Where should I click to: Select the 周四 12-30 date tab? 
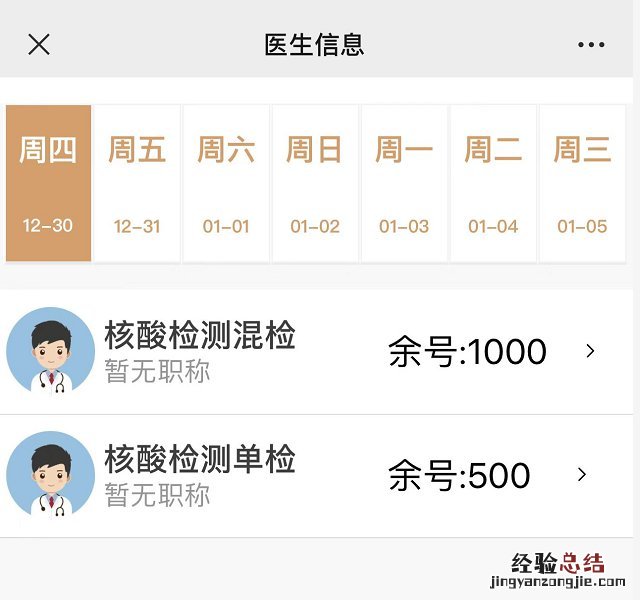pos(48,184)
